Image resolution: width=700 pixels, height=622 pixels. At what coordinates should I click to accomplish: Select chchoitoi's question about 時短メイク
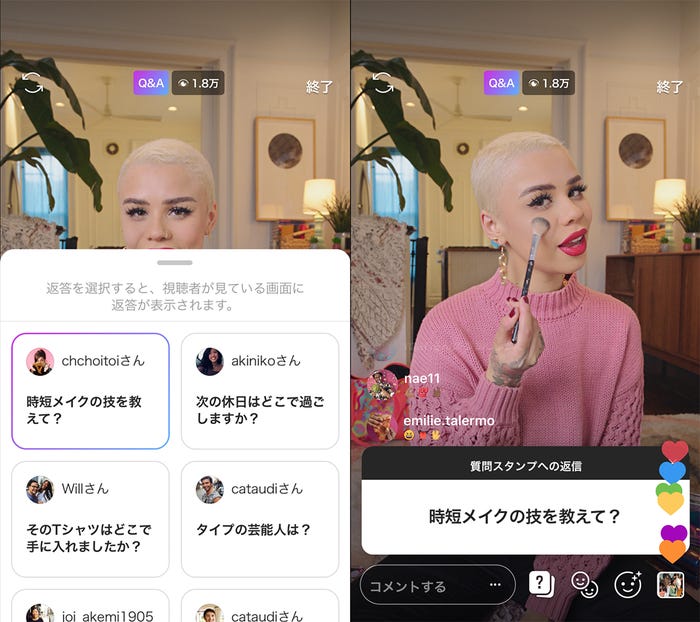[90, 391]
